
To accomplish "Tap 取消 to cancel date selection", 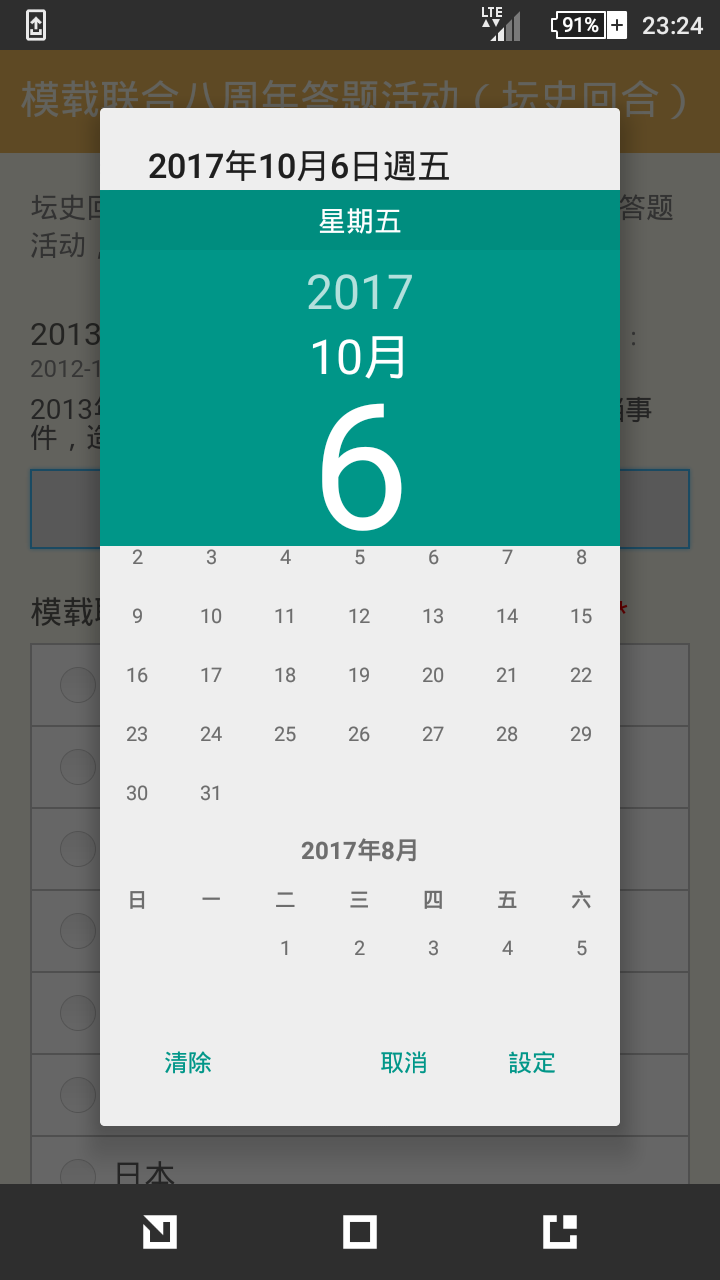I will pyautogui.click(x=403, y=1062).
